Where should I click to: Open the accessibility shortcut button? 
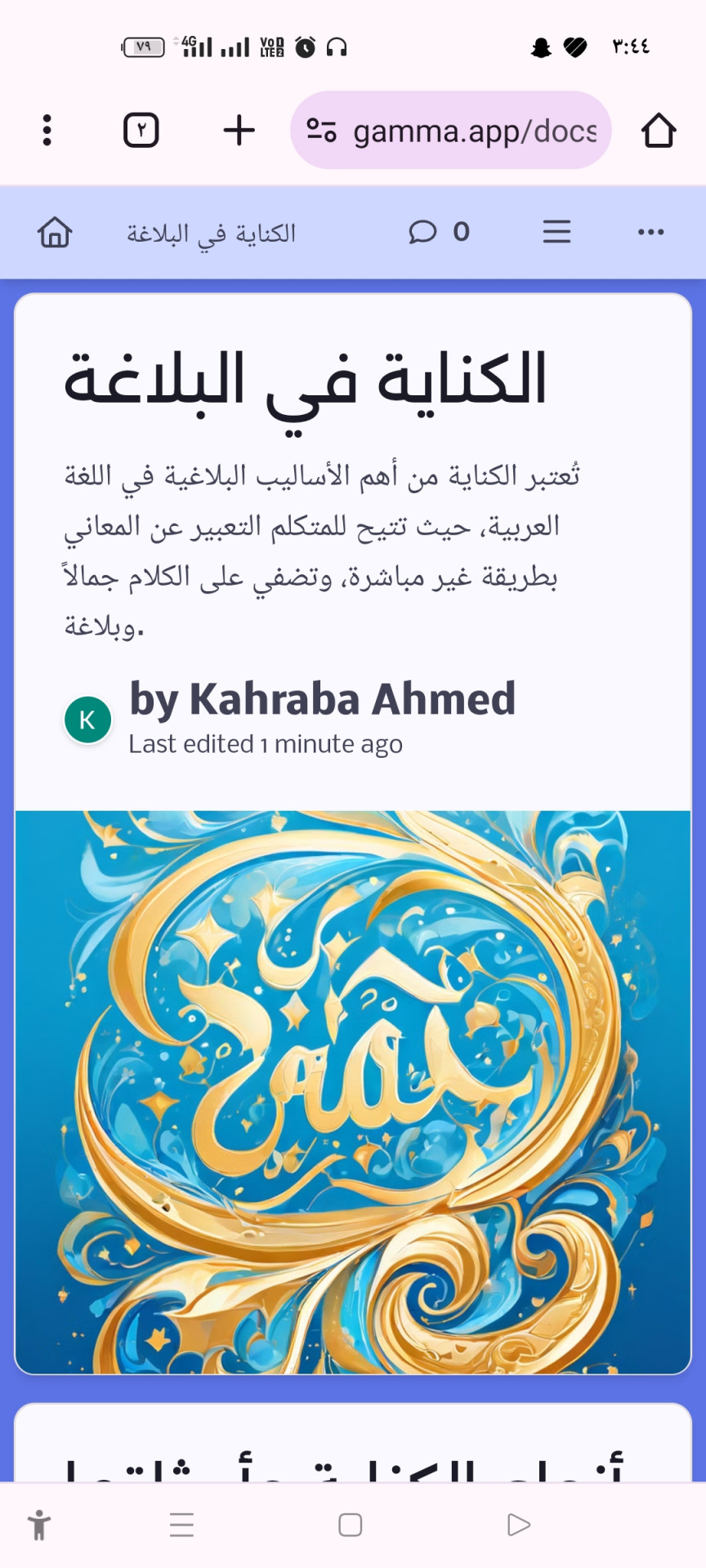38,1525
